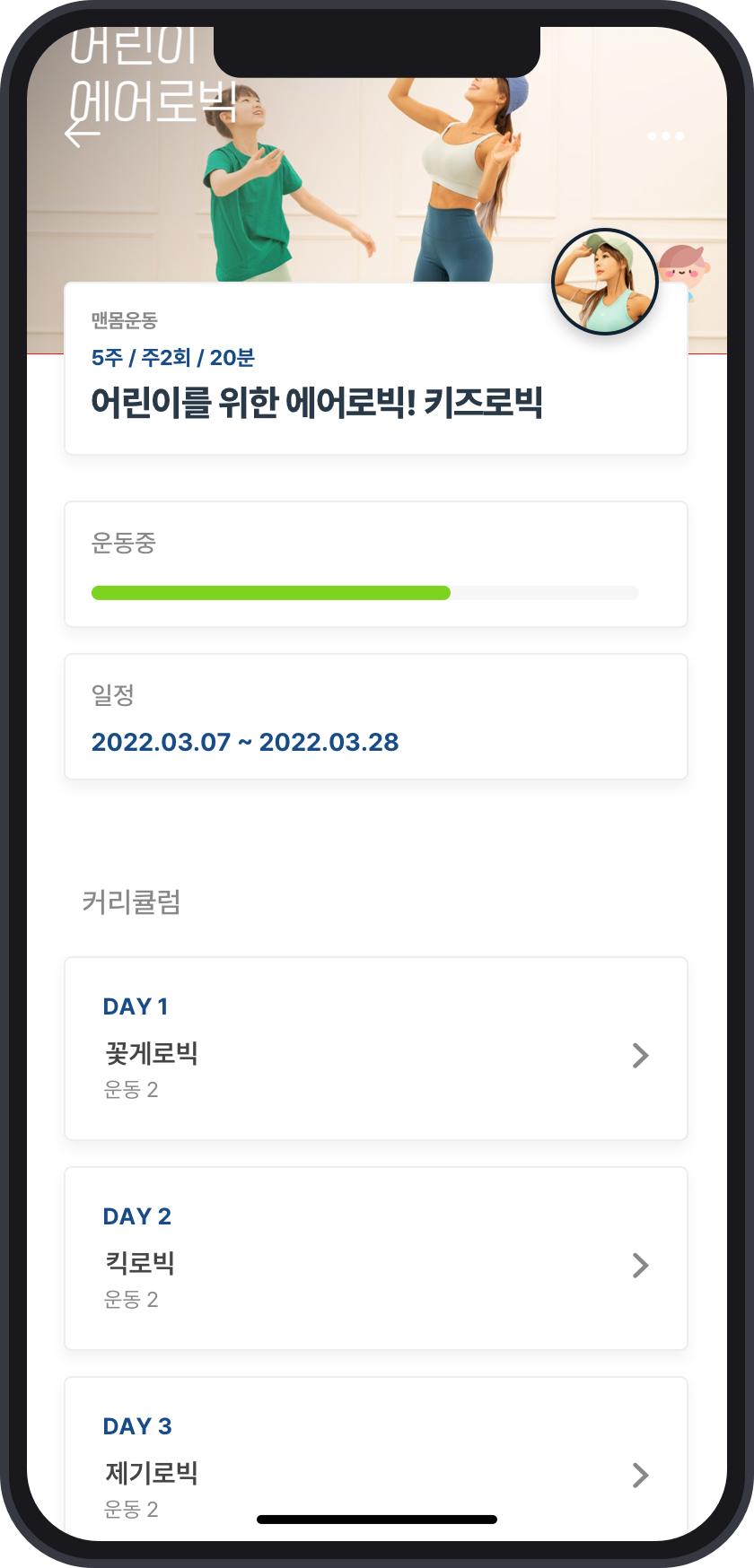Go back with the arrow icon
This screenshot has width=754, height=1568.
tap(83, 134)
